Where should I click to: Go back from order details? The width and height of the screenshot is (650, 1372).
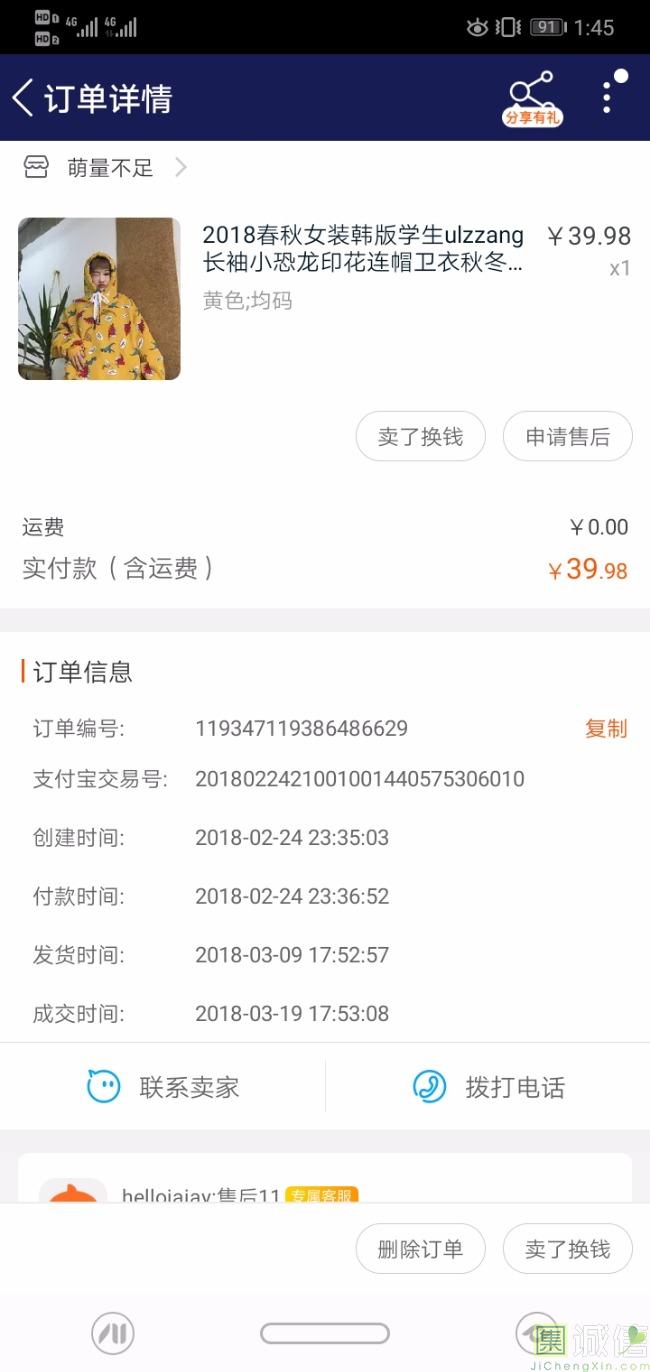click(22, 98)
